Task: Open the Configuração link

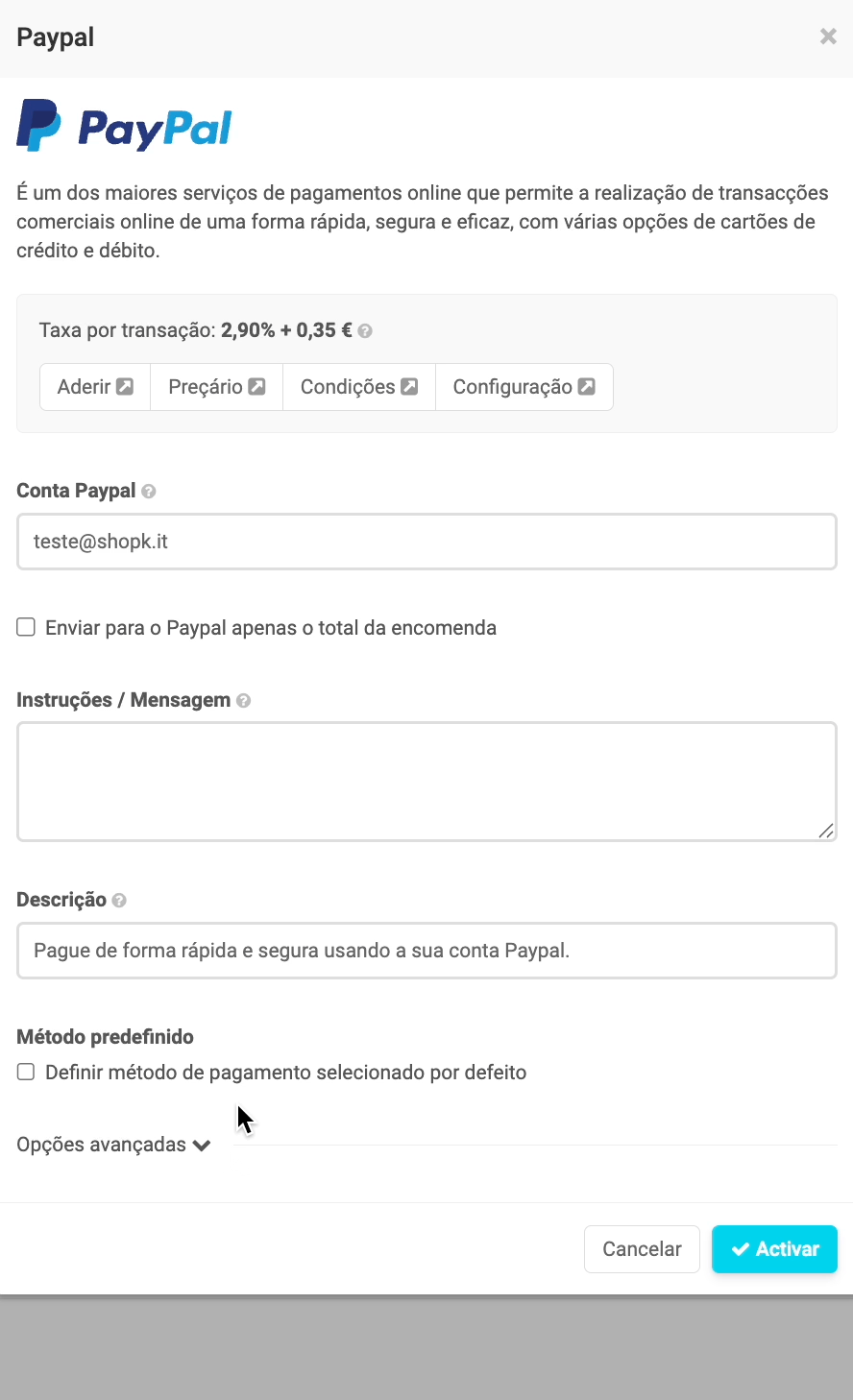Action: coord(524,387)
